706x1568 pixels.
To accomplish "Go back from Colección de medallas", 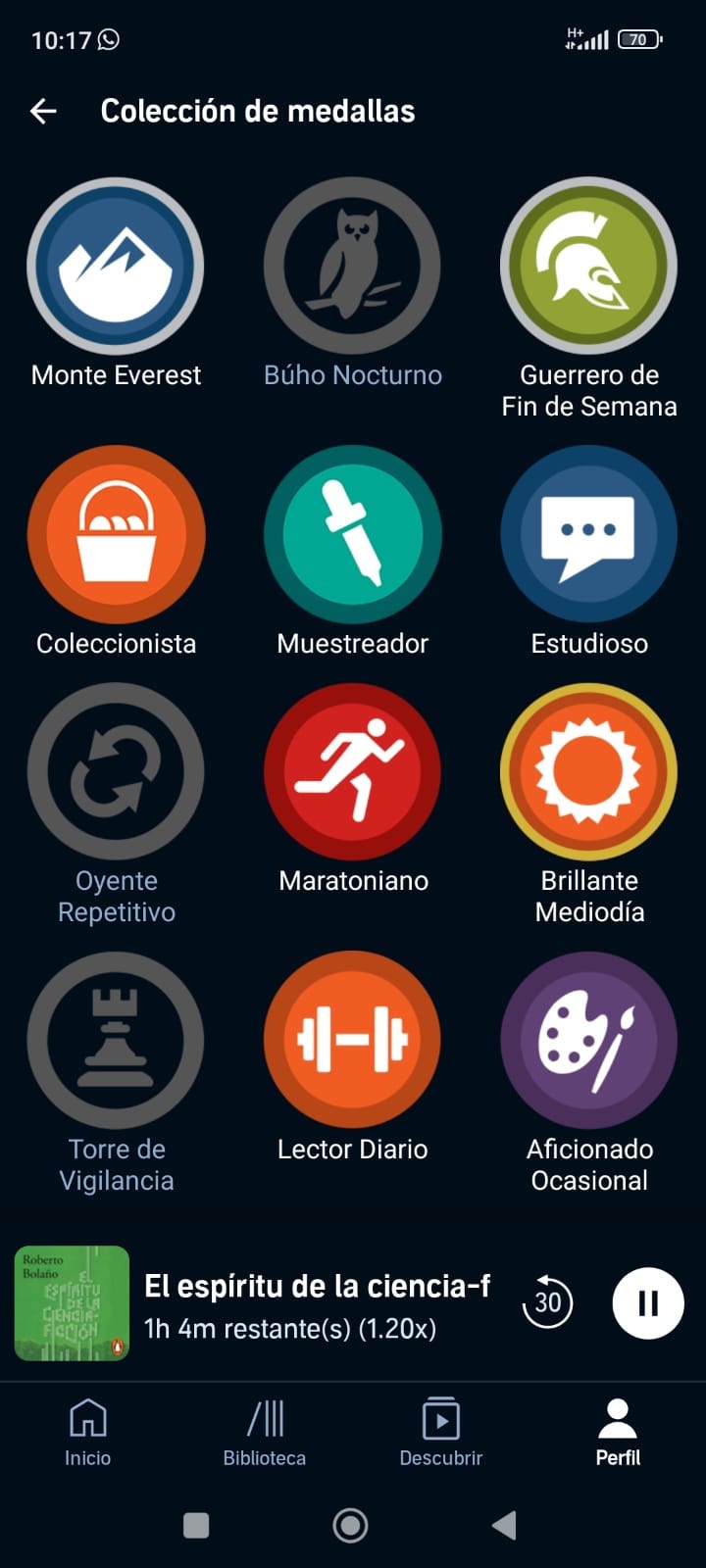I will (x=43, y=112).
